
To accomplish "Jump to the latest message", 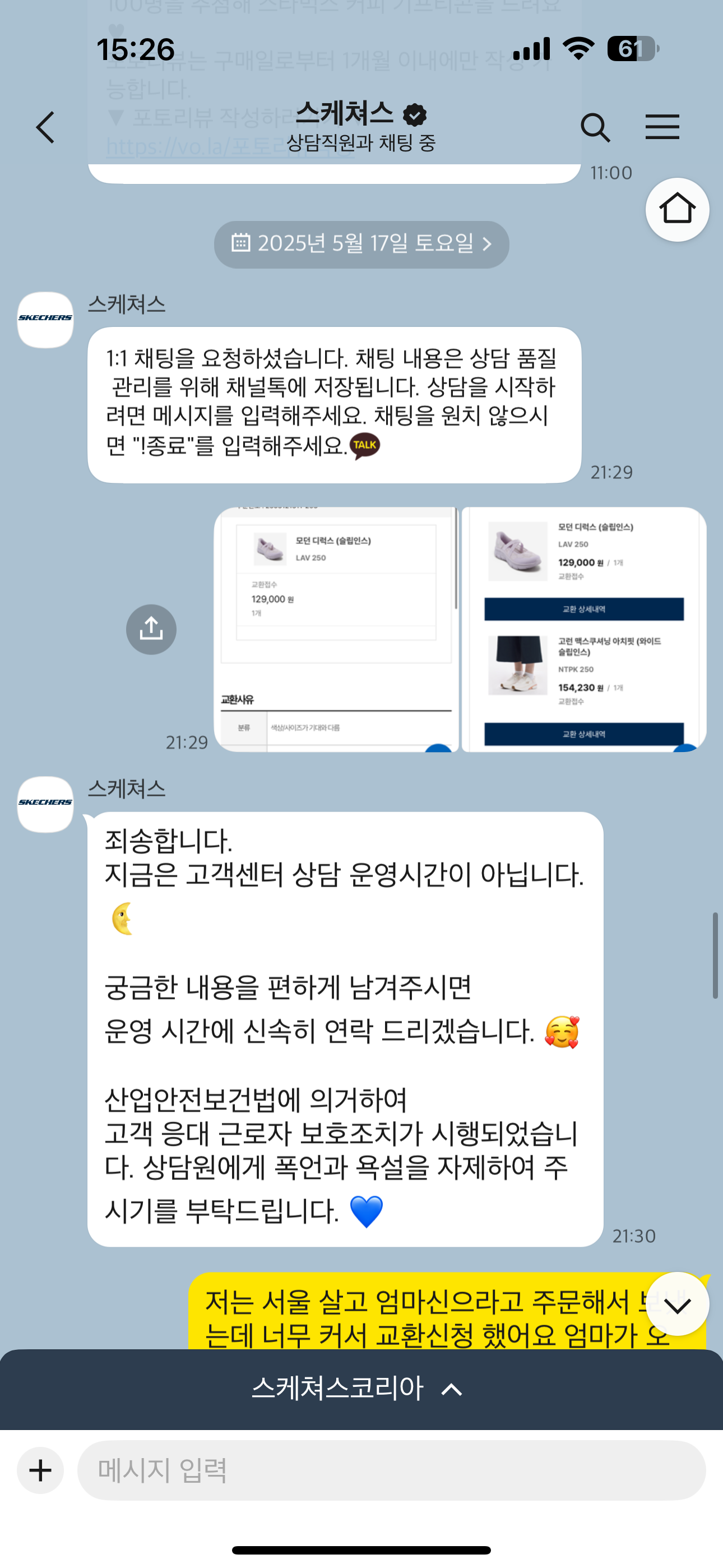I will [676, 1304].
